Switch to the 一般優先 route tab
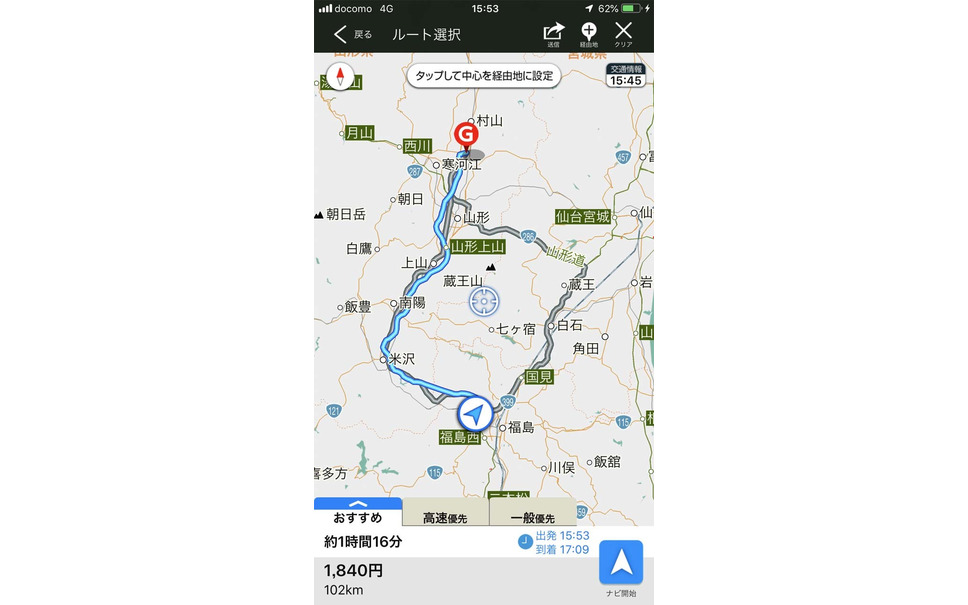 (x=531, y=517)
